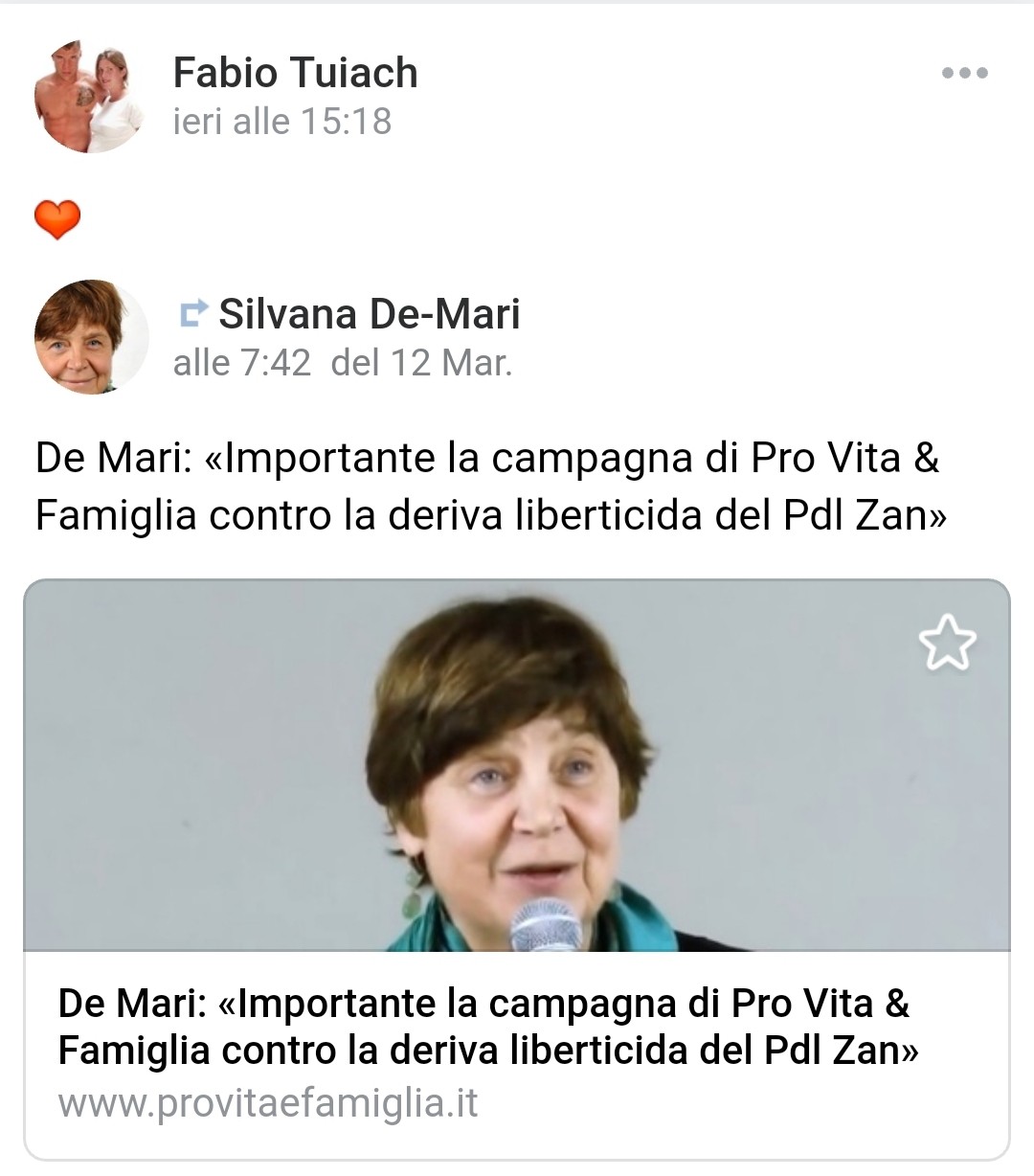The height and width of the screenshot is (1176, 1034).
Task: Open Fabio Tuiach's profile picture
Action: click(89, 97)
